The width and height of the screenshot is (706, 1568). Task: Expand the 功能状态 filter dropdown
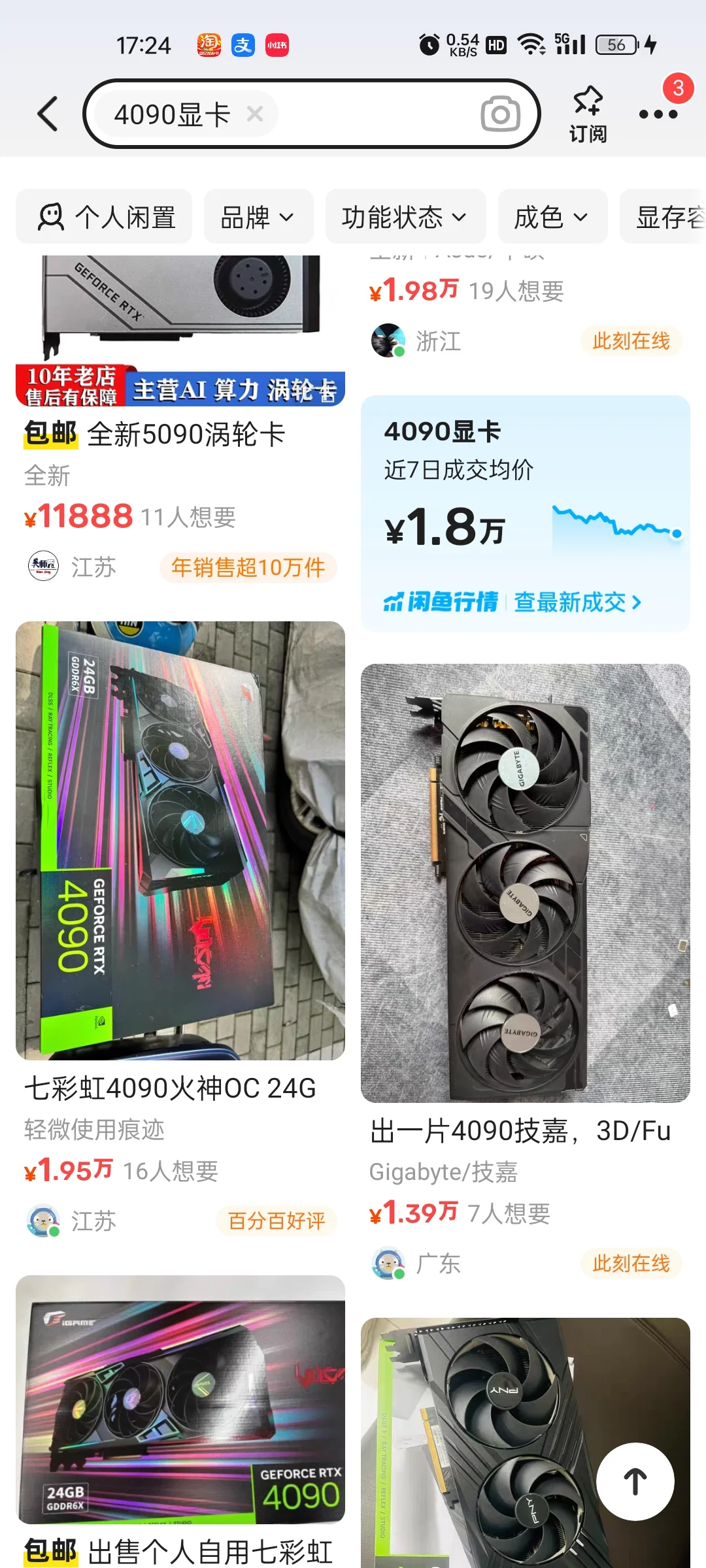pyautogui.click(x=405, y=217)
